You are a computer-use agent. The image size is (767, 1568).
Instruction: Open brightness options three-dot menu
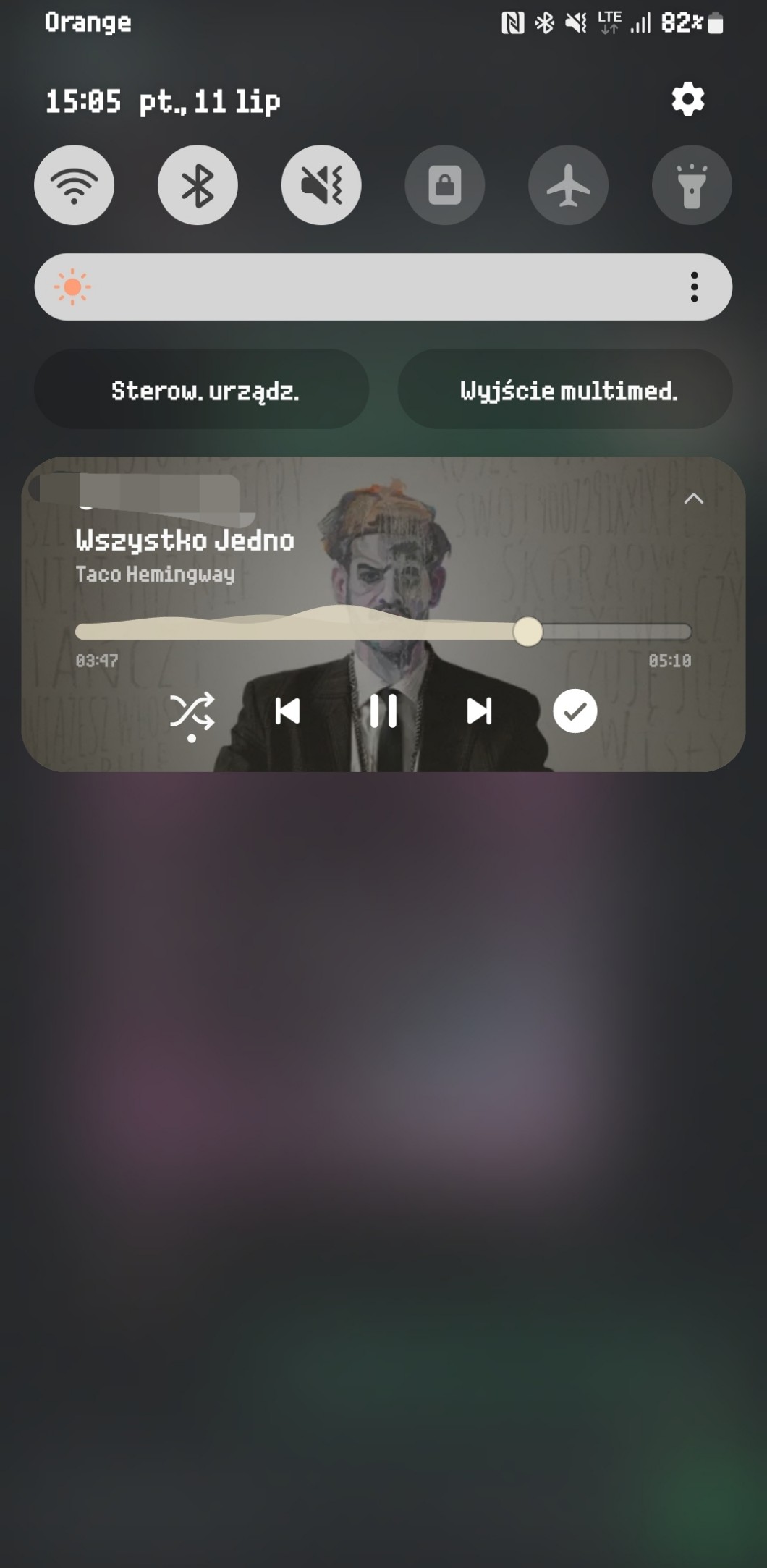point(695,287)
